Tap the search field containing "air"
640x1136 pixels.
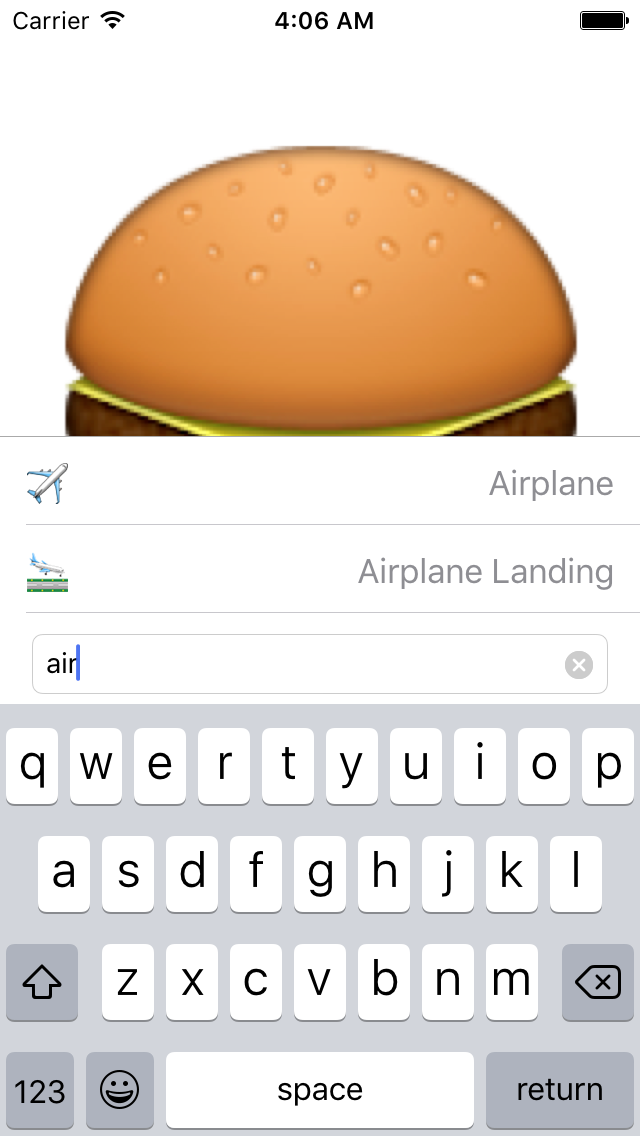pos(300,664)
